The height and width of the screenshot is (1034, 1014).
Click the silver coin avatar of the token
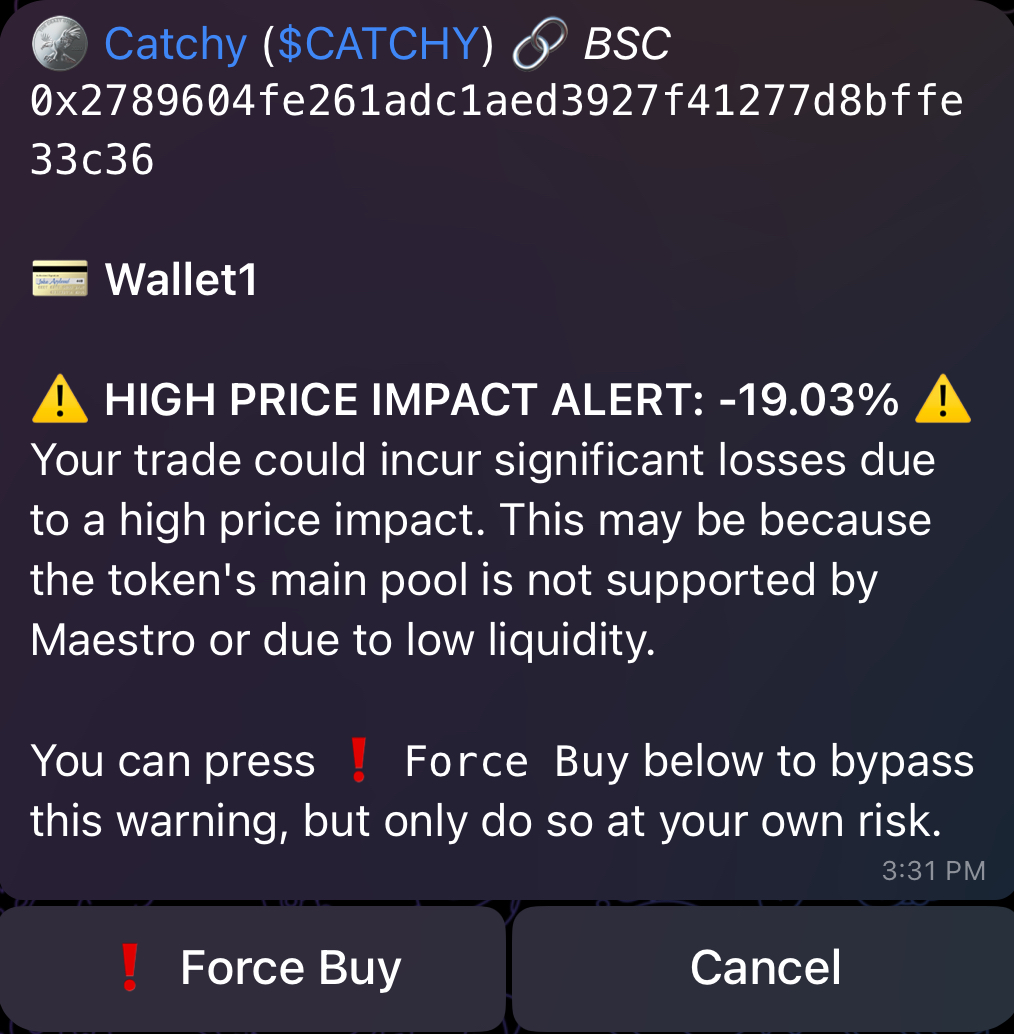pyautogui.click(x=57, y=43)
